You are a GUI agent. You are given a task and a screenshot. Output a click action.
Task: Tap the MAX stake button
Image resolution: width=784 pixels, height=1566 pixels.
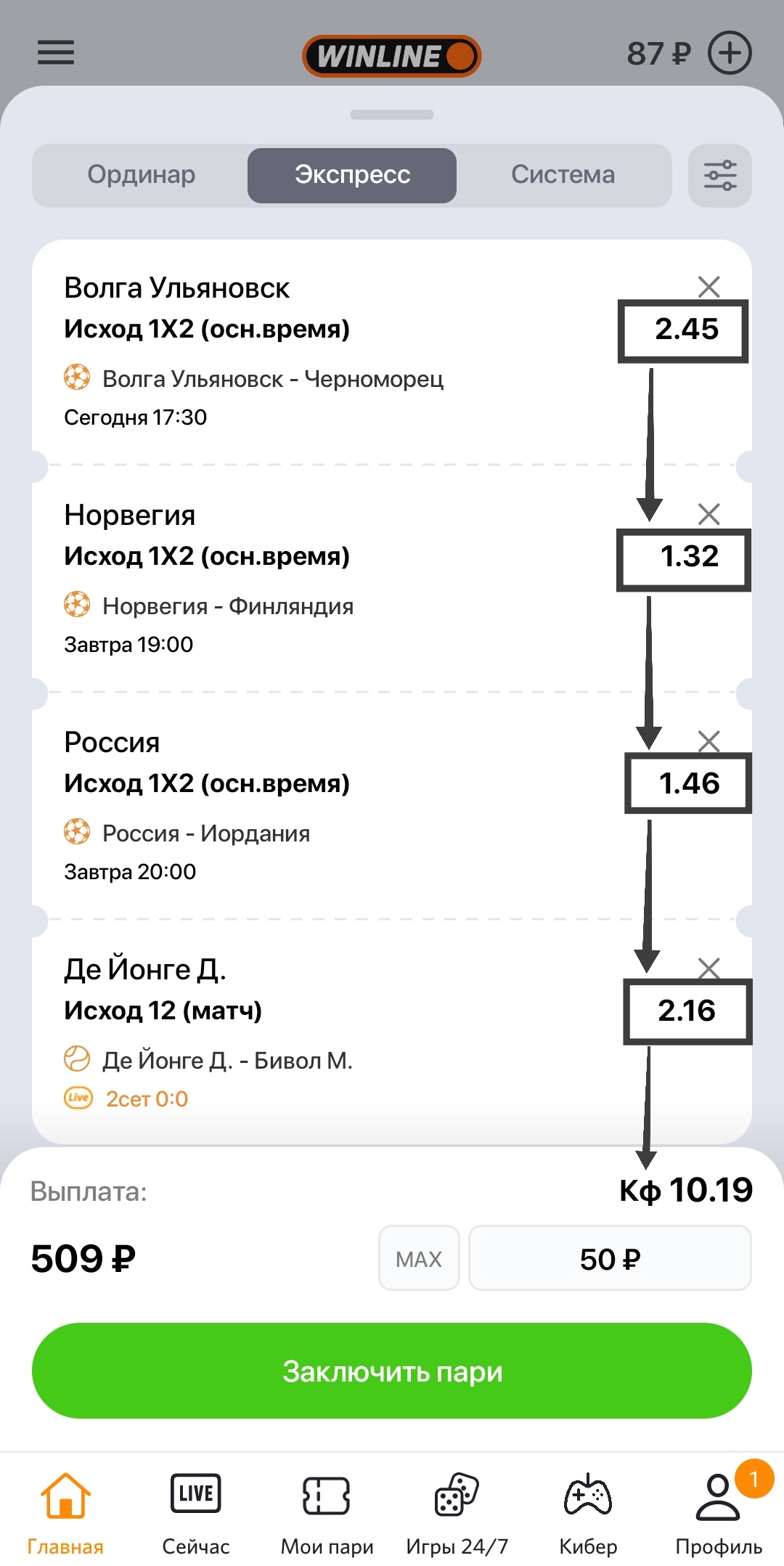(419, 1258)
